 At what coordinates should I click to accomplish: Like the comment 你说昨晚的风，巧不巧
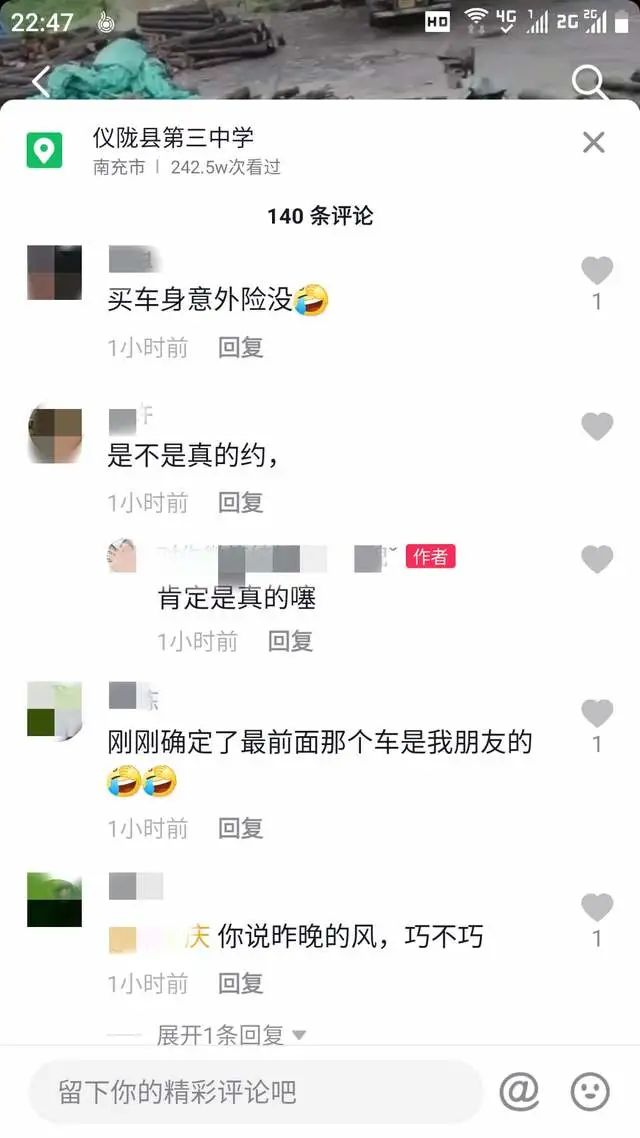pos(597,908)
